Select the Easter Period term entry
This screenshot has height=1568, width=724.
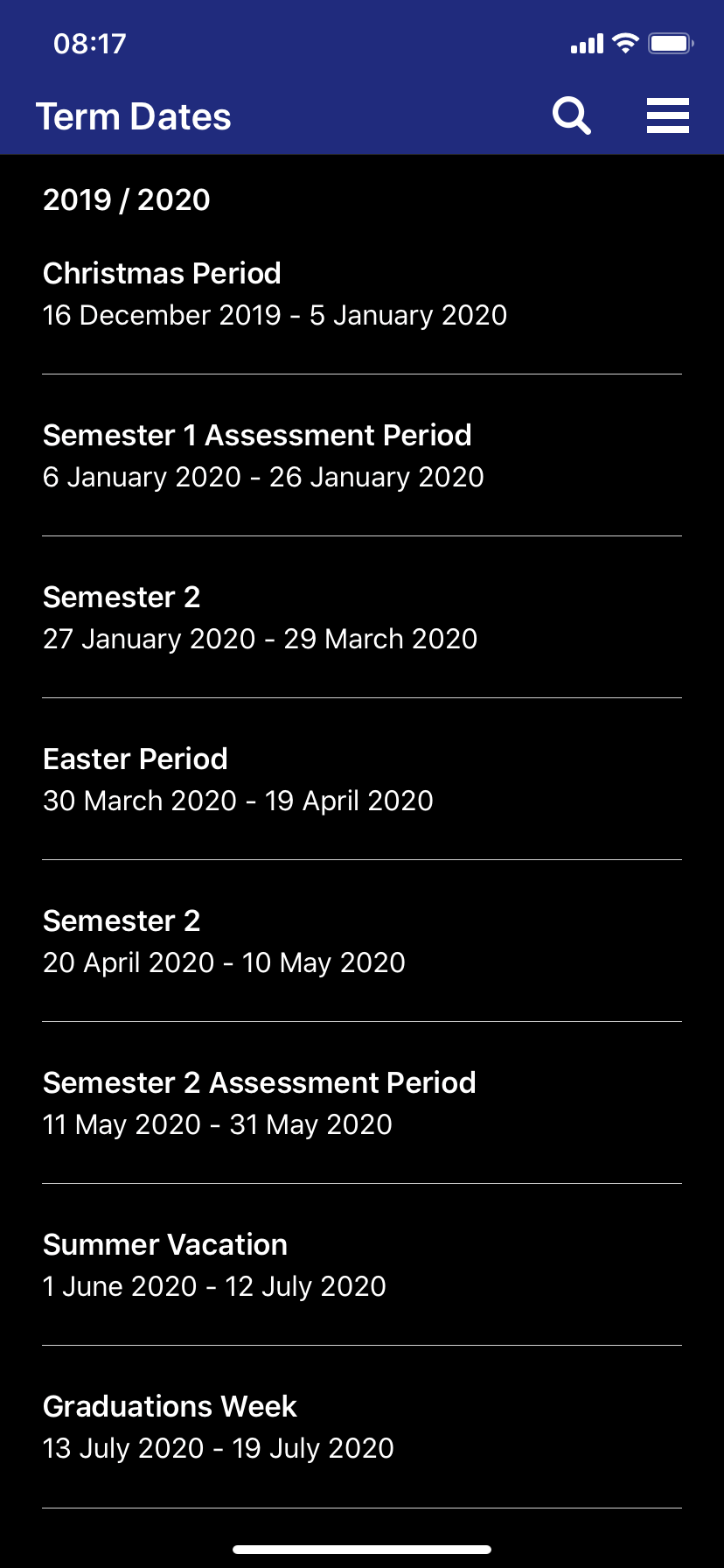pos(135,759)
